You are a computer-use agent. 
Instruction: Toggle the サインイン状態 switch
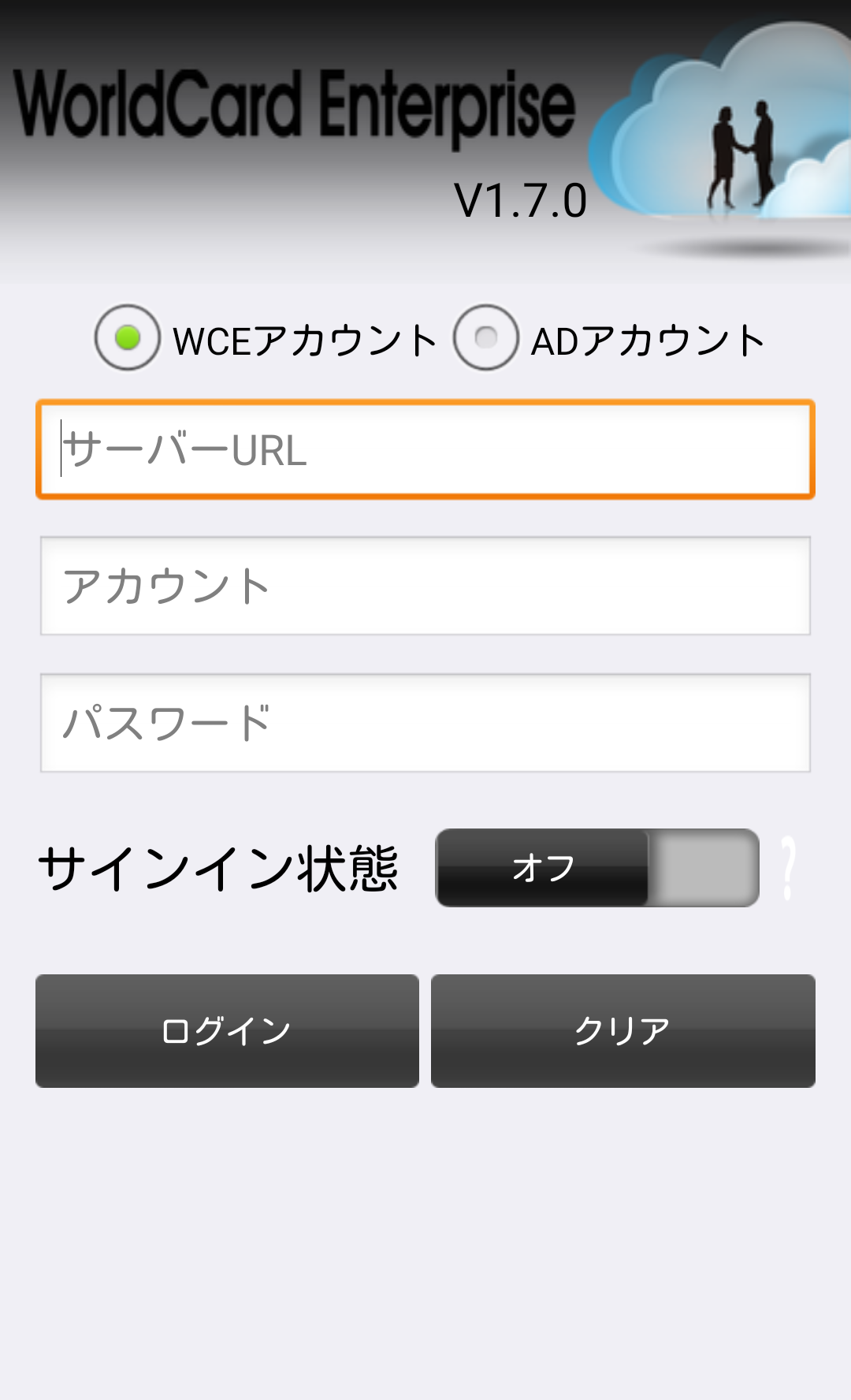[597, 868]
